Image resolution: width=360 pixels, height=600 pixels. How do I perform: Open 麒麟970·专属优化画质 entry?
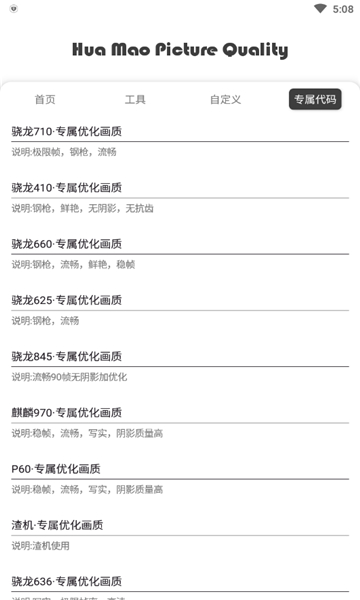point(180,422)
